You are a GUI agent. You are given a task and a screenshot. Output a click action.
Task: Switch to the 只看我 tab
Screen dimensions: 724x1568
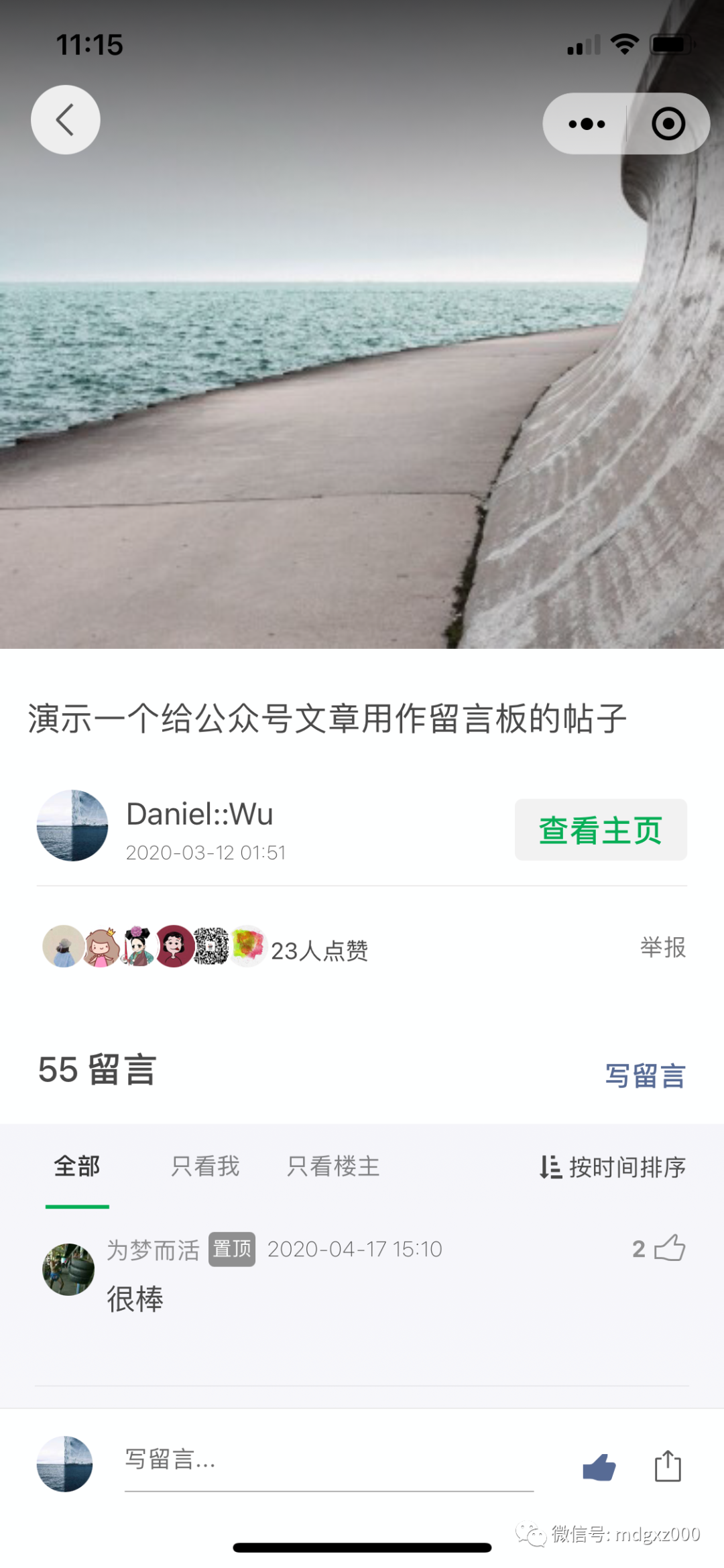(205, 1166)
